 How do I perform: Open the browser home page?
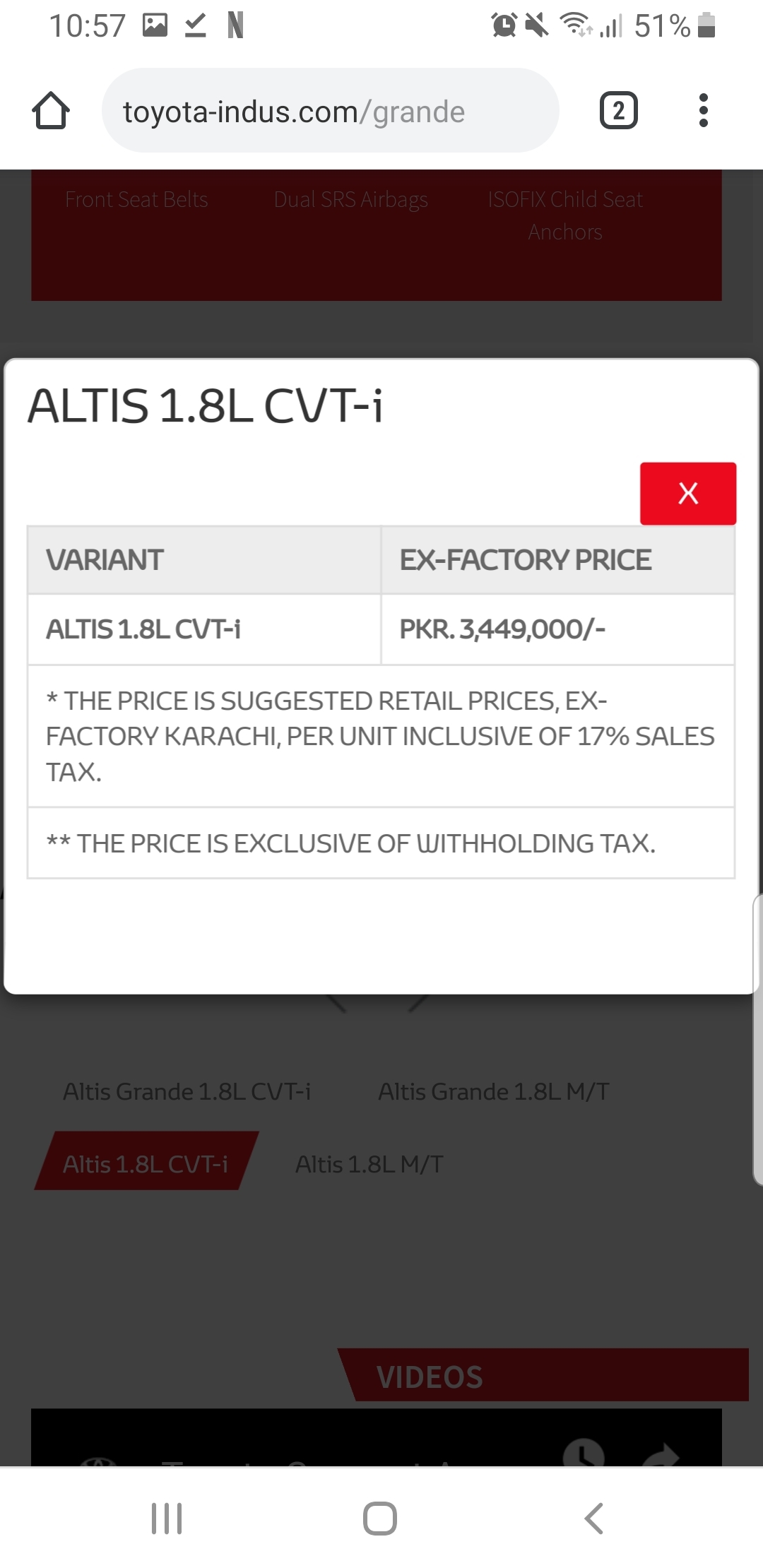coord(51,111)
